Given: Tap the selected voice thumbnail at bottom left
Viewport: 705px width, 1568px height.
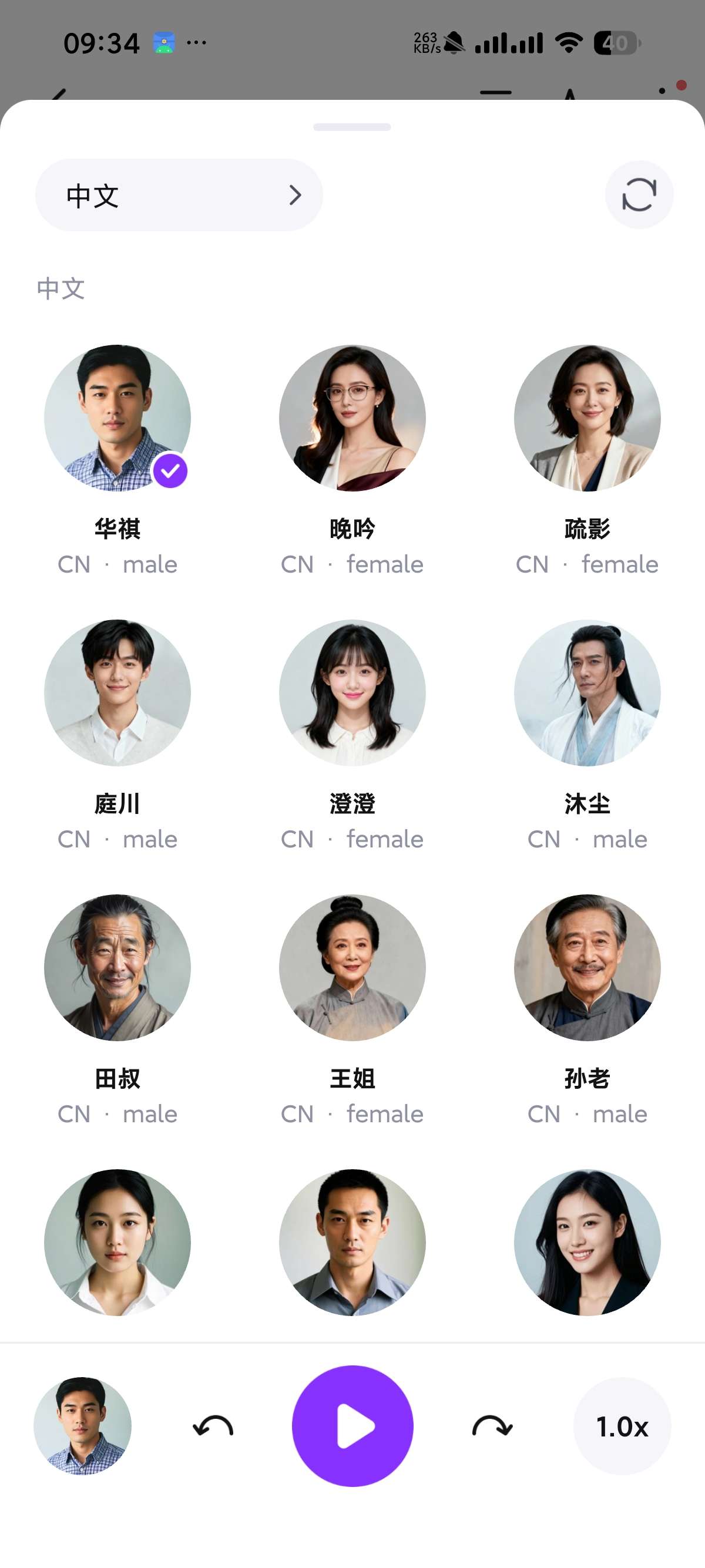Looking at the screenshot, I should point(83,1428).
